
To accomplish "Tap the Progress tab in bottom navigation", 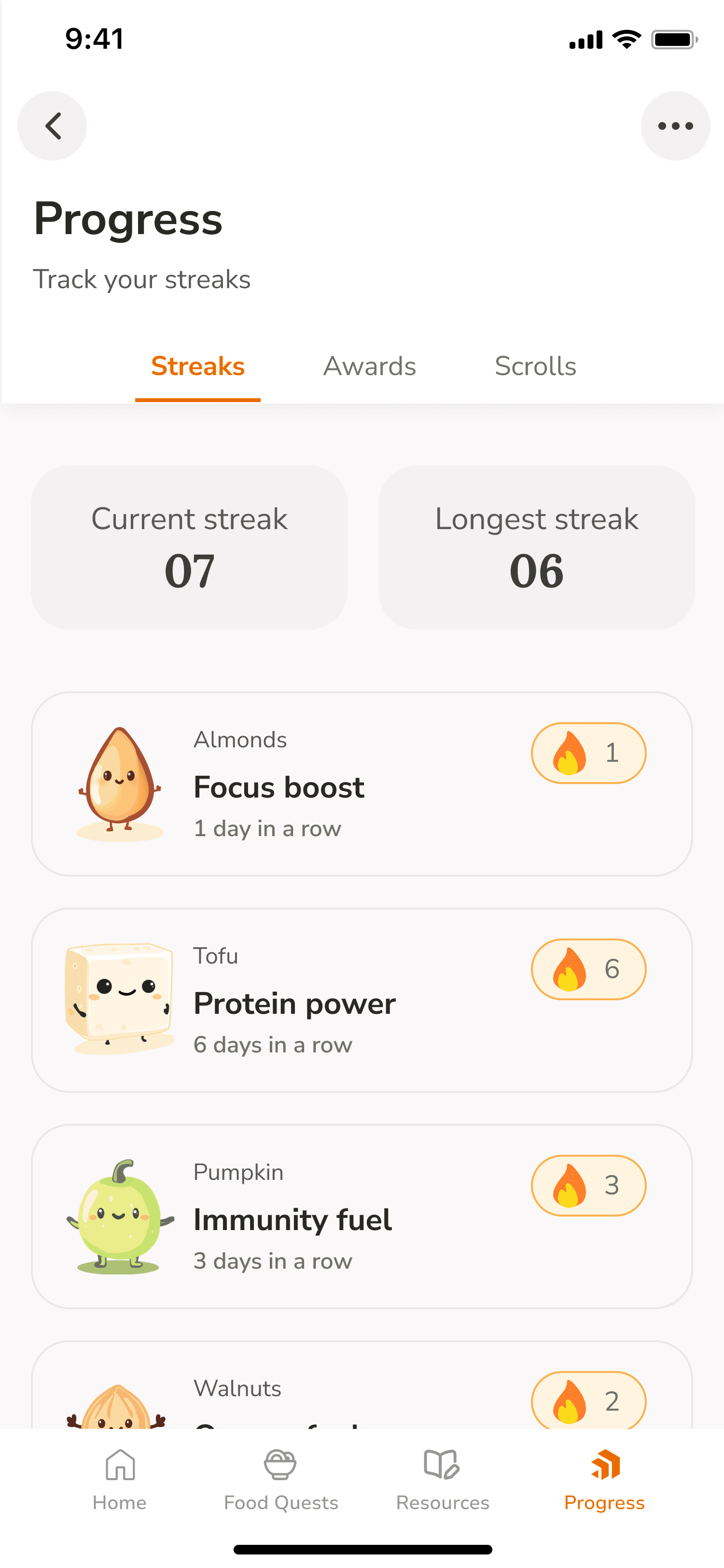I will 604,1479.
